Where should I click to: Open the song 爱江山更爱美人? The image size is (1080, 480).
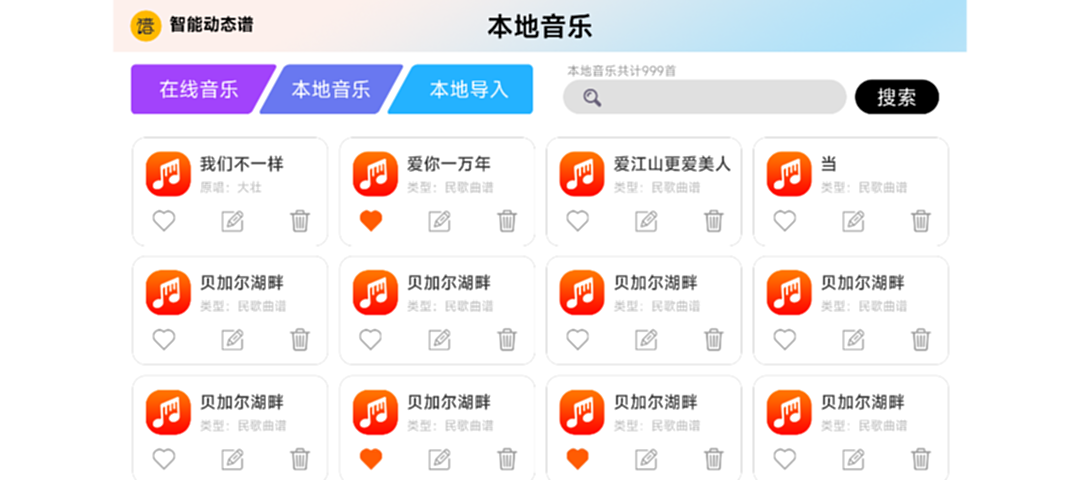(x=671, y=165)
